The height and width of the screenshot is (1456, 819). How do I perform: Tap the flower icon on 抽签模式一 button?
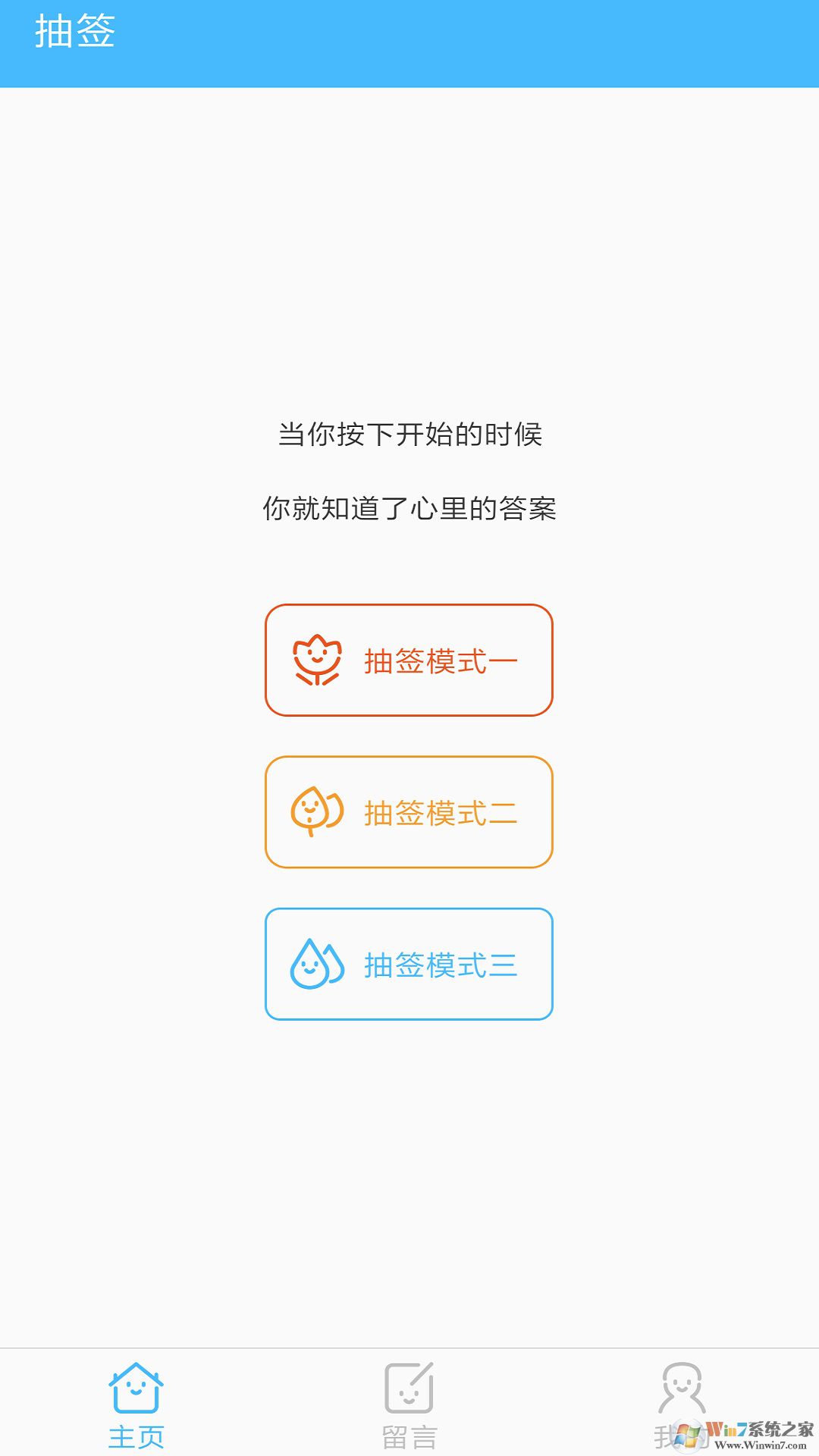pyautogui.click(x=317, y=658)
